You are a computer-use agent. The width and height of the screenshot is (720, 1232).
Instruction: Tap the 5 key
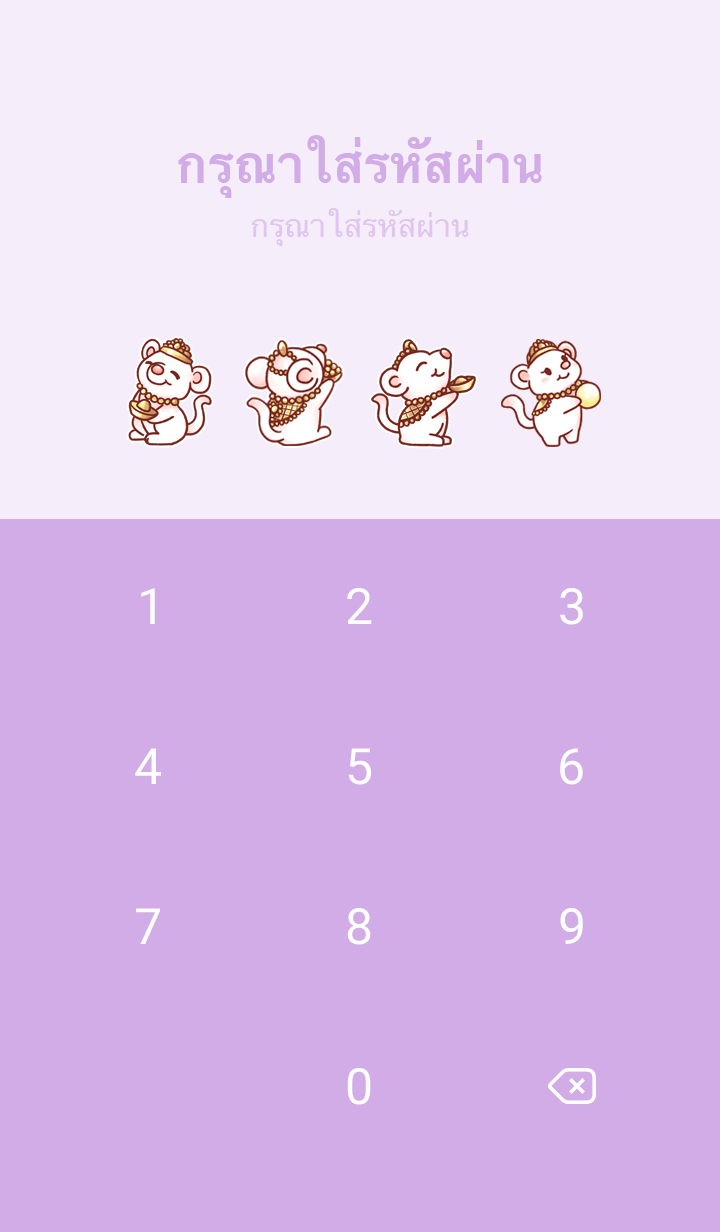359,767
